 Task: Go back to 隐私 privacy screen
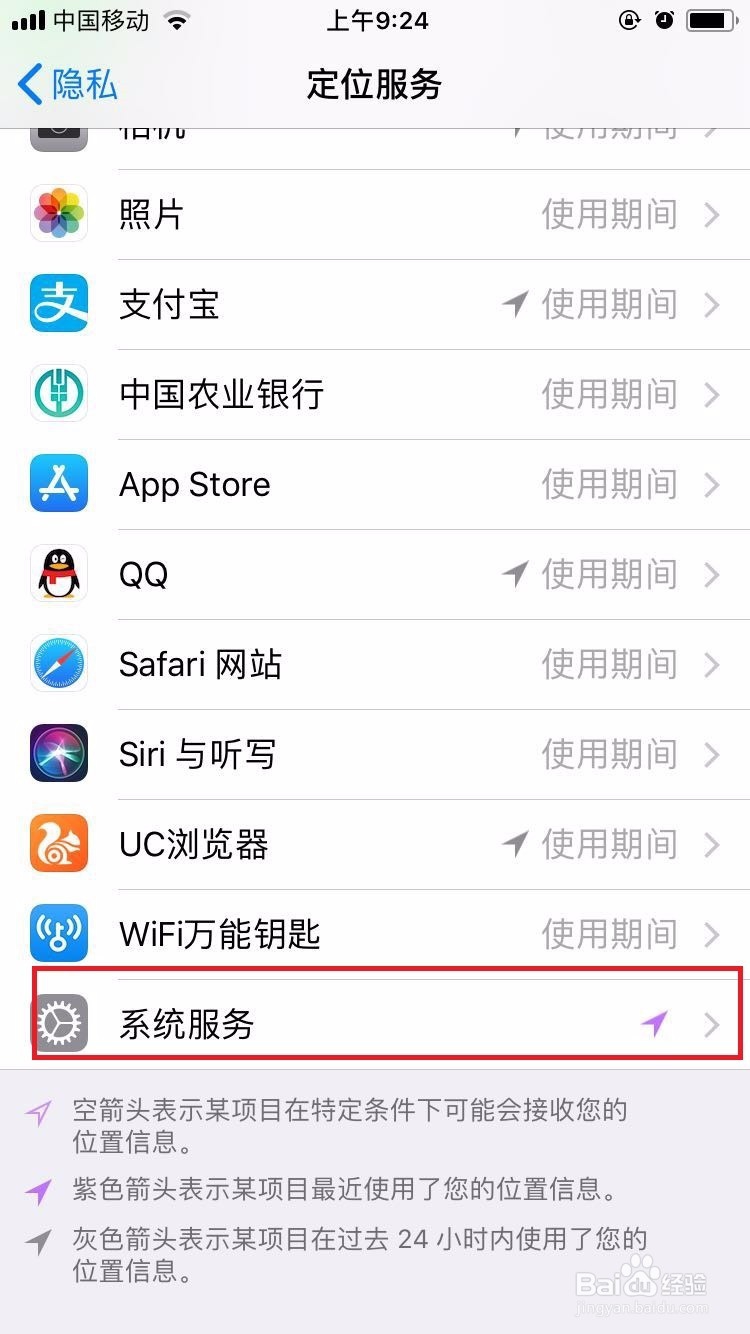63,85
